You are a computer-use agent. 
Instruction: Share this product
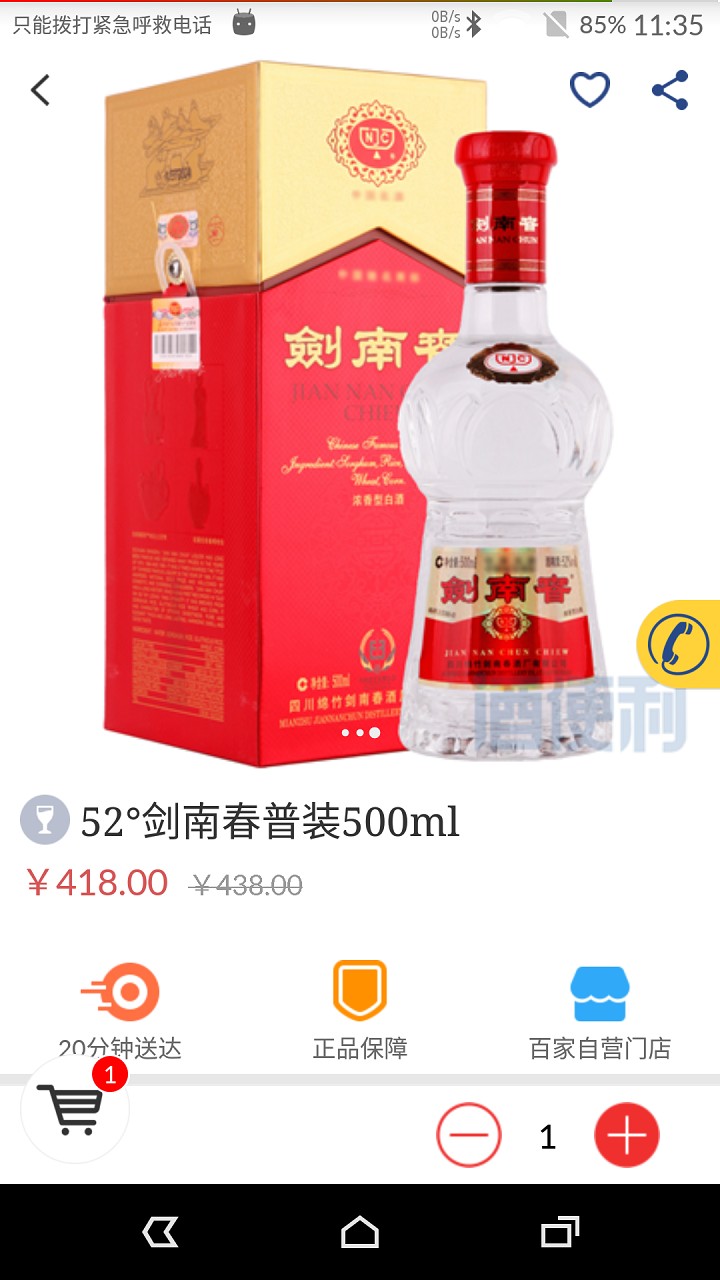pyautogui.click(x=670, y=90)
